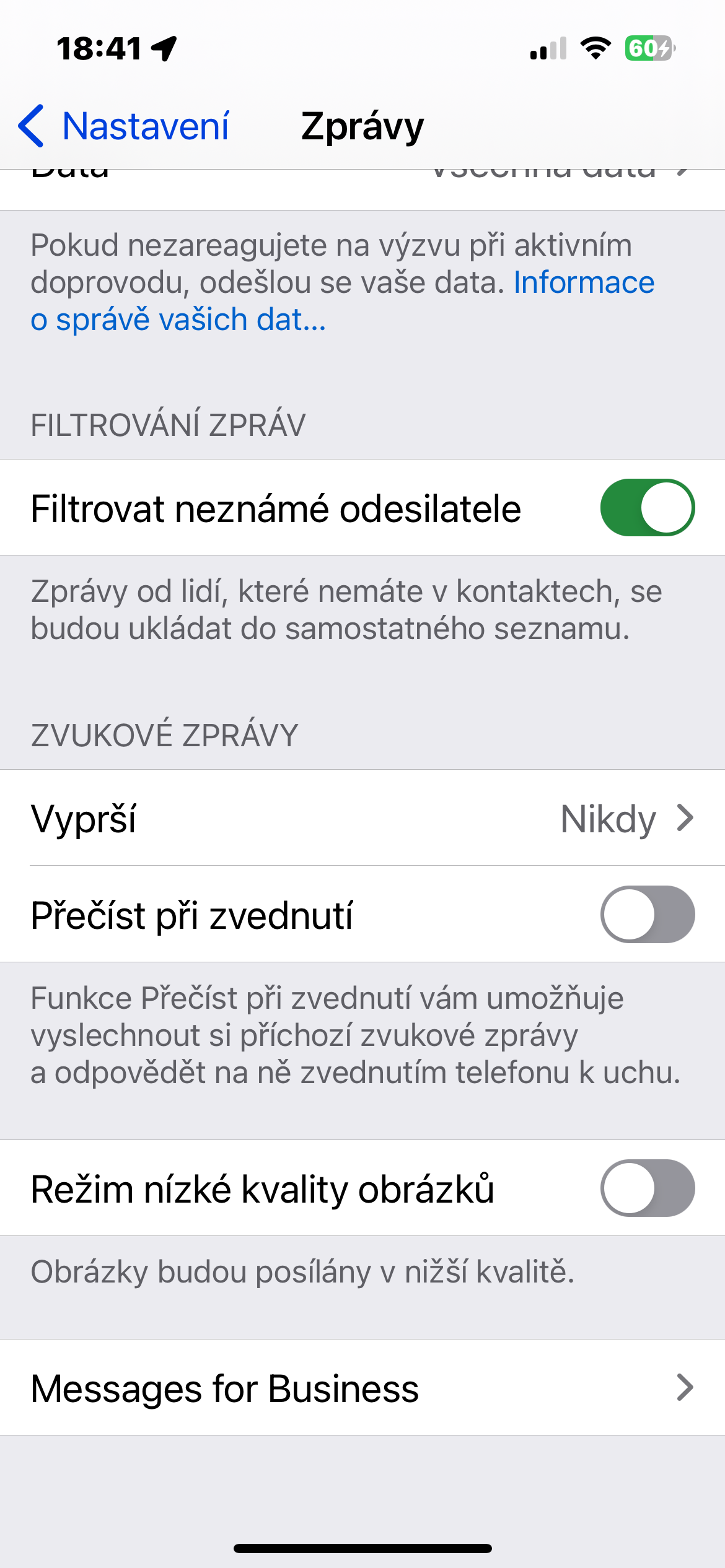Enable Přečíst při zvednutí
The image size is (725, 1568).
coord(647,915)
